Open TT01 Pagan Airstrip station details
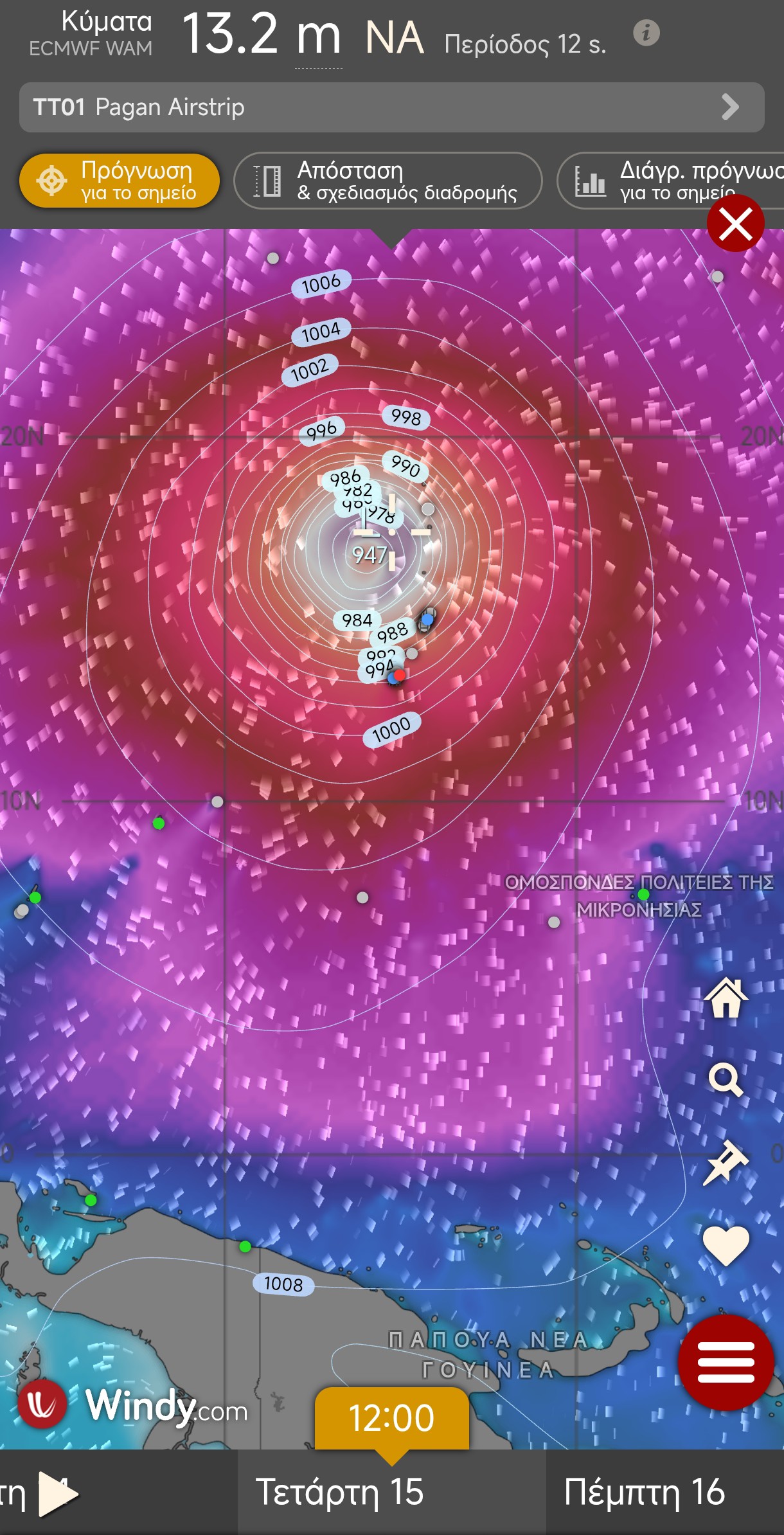This screenshot has width=784, height=1535. point(391,107)
